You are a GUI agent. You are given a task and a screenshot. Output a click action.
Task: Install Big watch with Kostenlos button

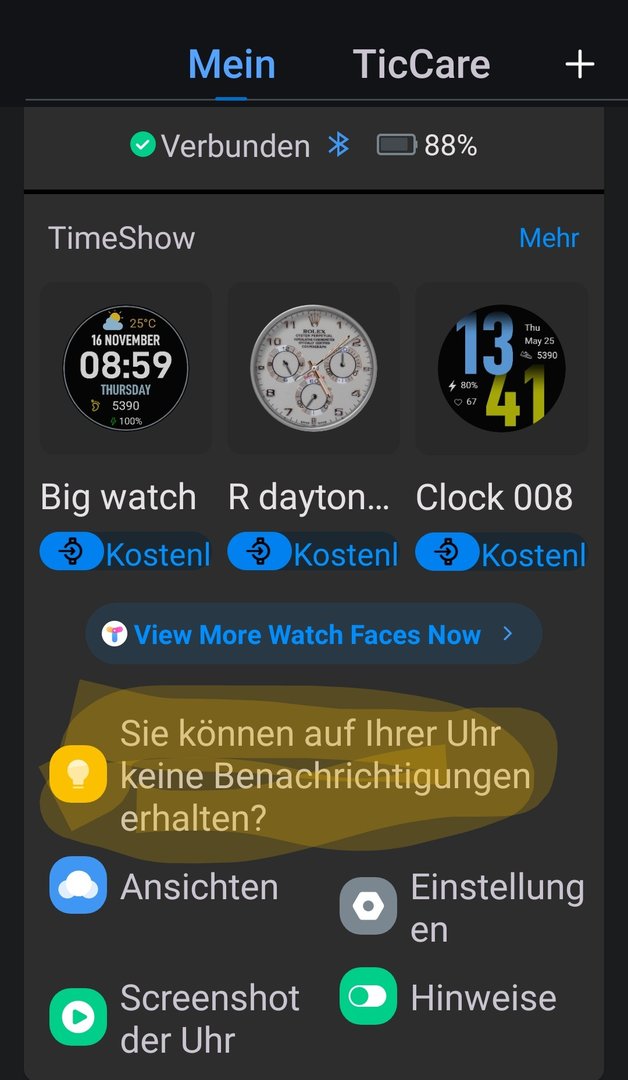coord(126,553)
